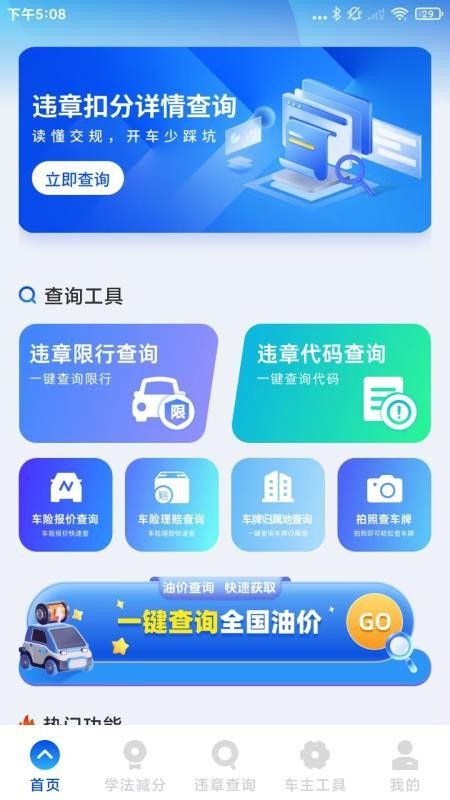Select the 首页 tab
This screenshot has width=450, height=800.
click(45, 765)
